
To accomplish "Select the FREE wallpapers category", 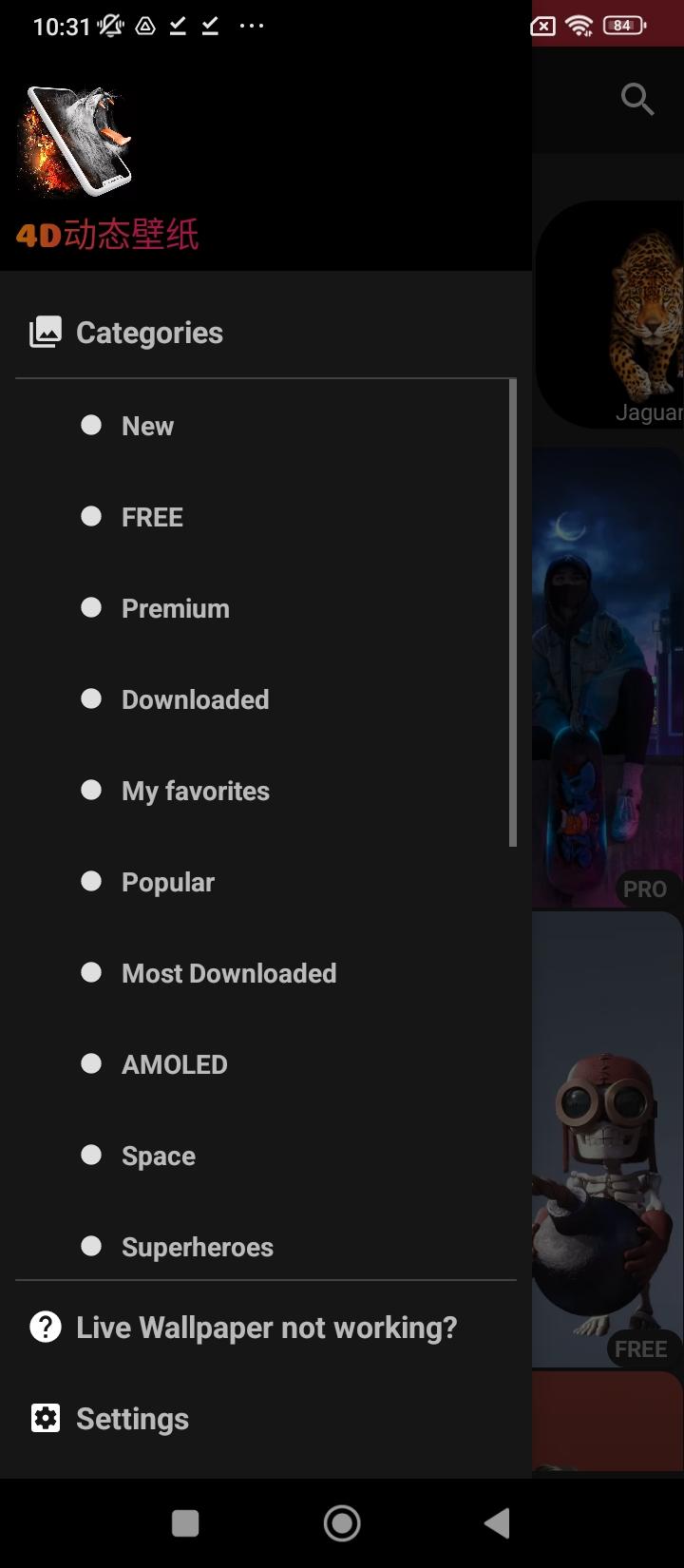I will pyautogui.click(x=152, y=517).
